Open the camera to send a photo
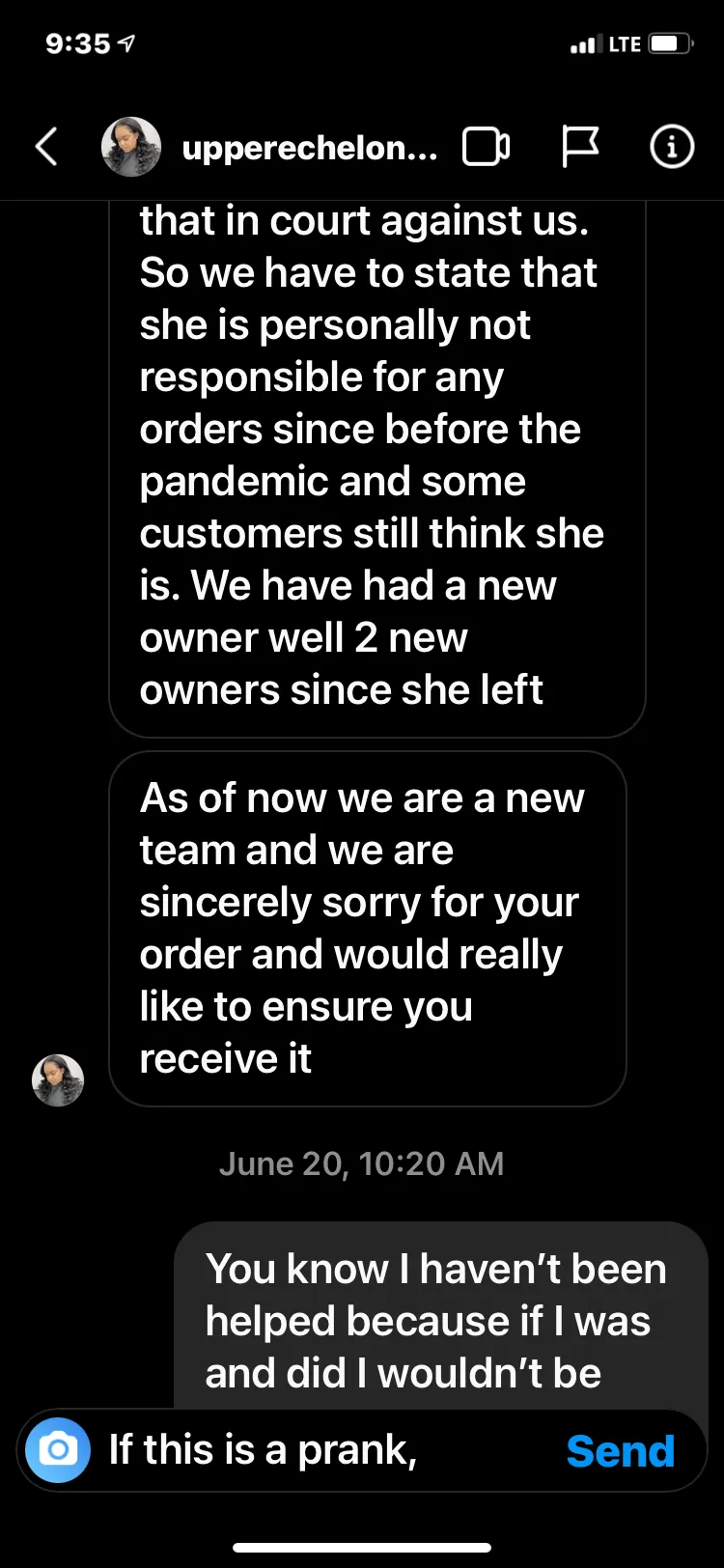This screenshot has width=724, height=1568. [x=58, y=1449]
